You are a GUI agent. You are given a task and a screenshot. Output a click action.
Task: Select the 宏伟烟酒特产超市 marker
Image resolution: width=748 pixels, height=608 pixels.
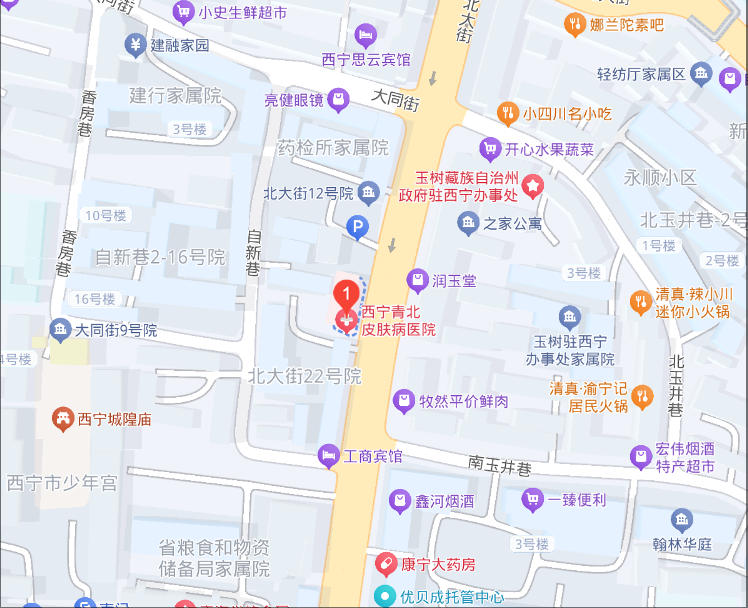(640, 457)
